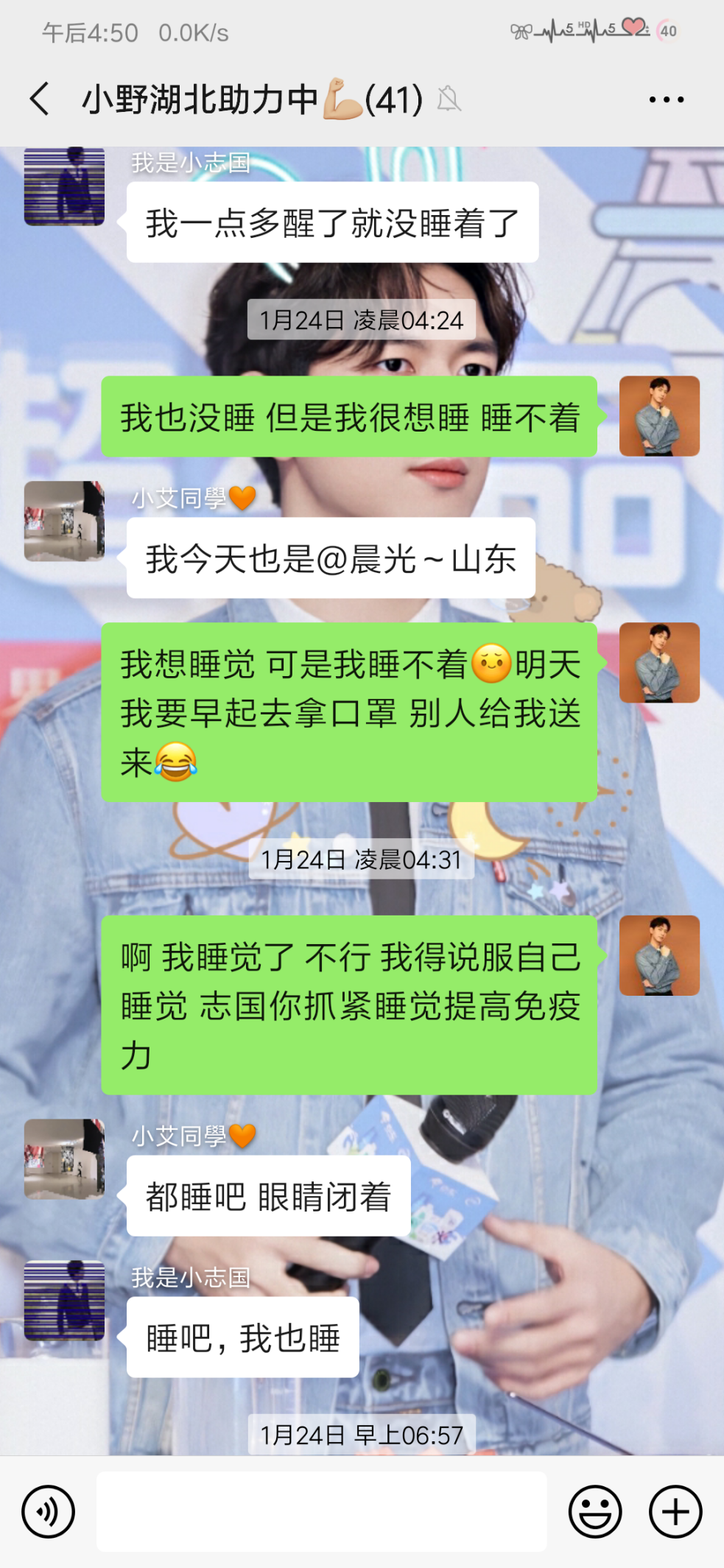The image size is (724, 1568).
Task: Tap the message text field
Action: tap(321, 1512)
